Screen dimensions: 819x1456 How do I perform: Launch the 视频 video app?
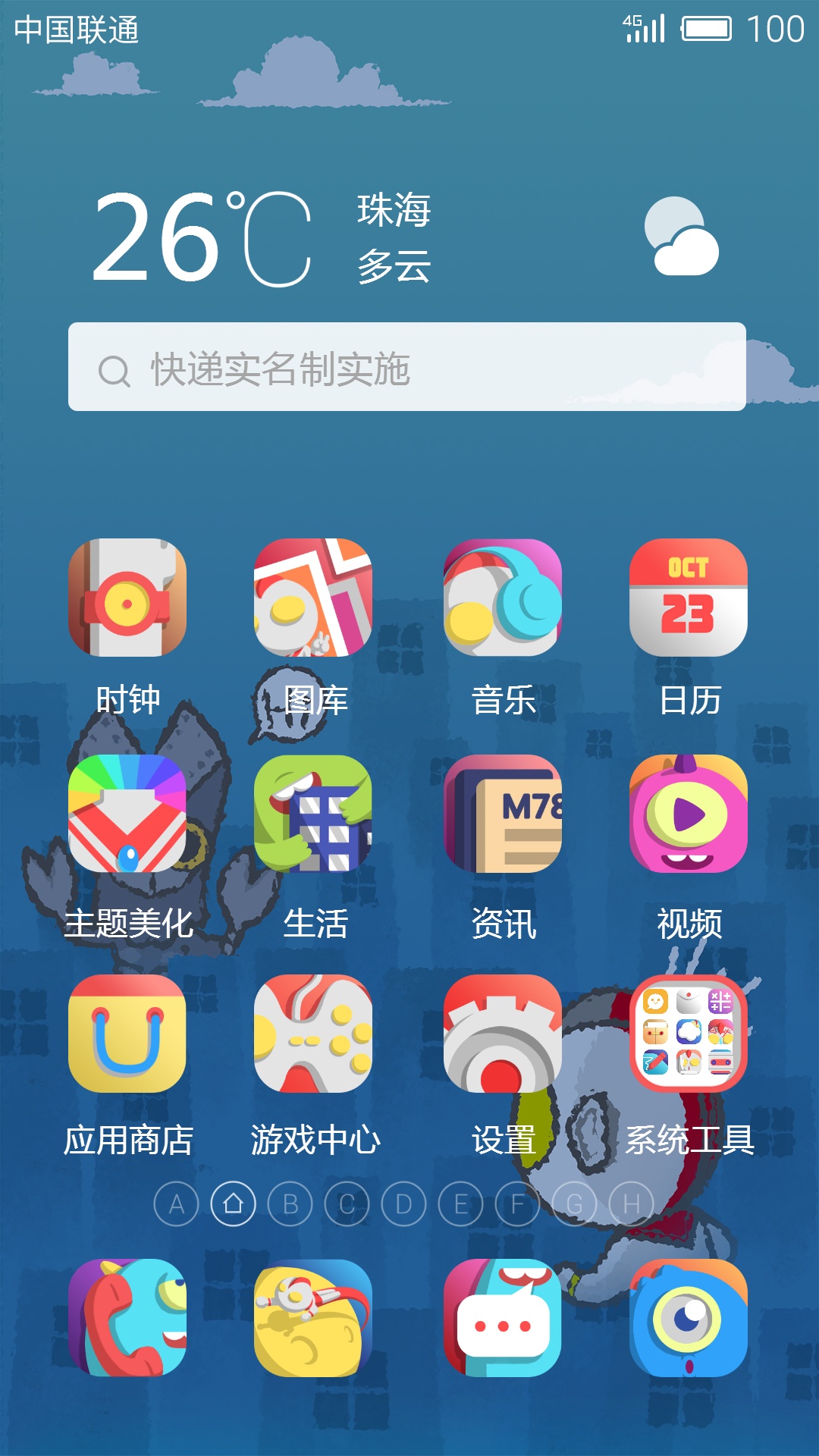click(688, 814)
